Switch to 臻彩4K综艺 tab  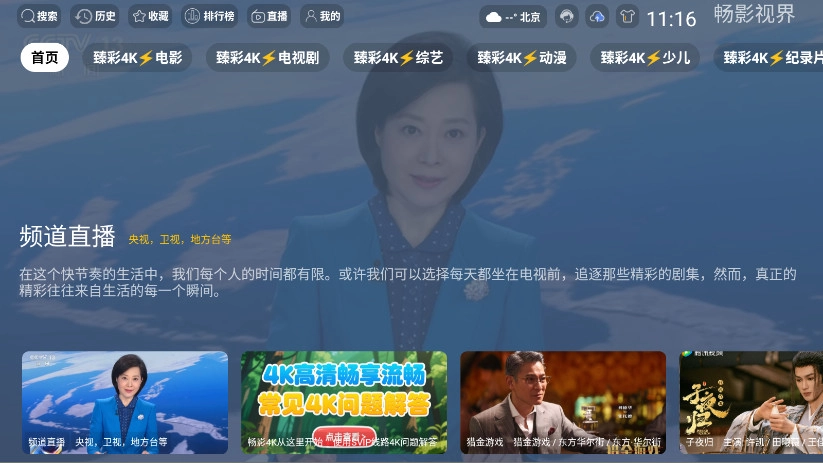pyautogui.click(x=398, y=58)
